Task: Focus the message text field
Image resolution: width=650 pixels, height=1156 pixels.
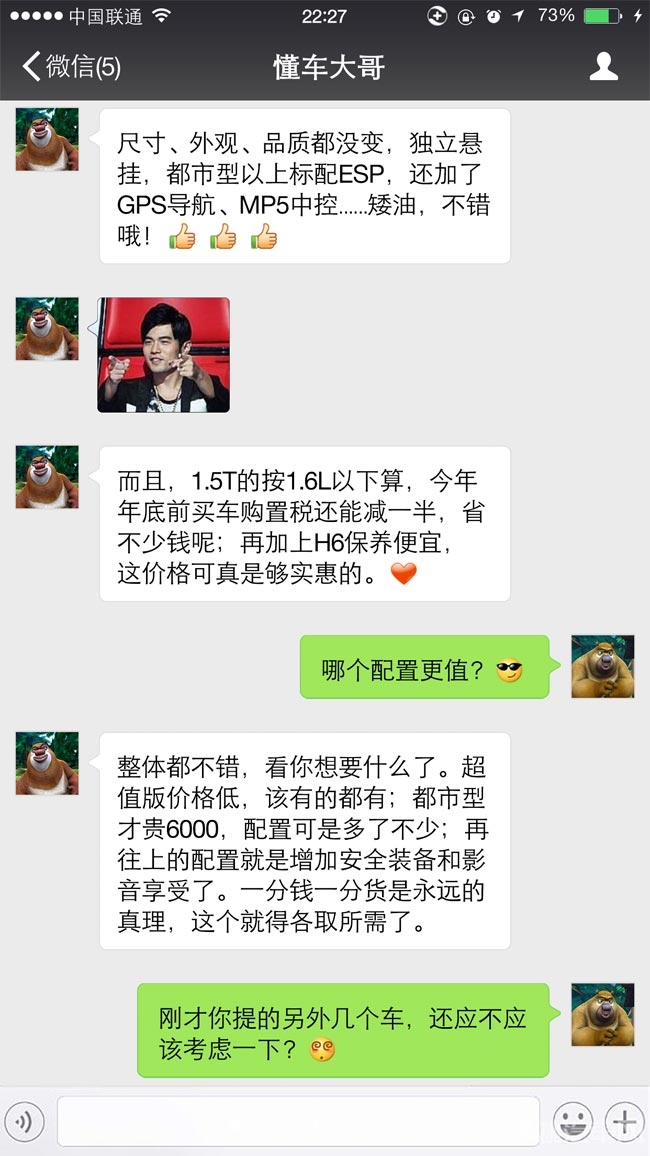Action: (298, 1121)
